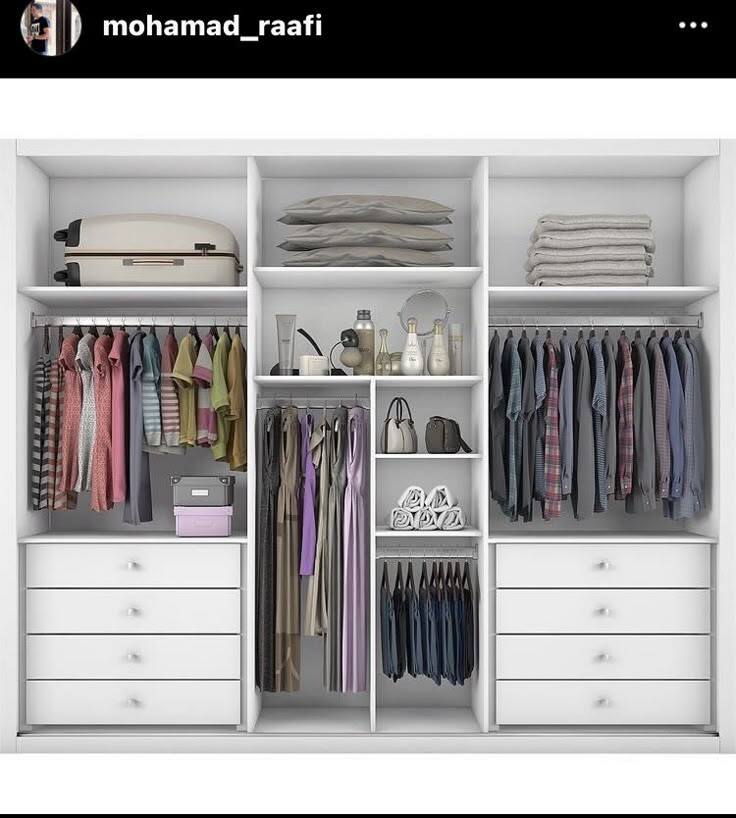736x818 pixels.
Task: Open mohamad_raafi's profile picture
Action: coord(50,27)
